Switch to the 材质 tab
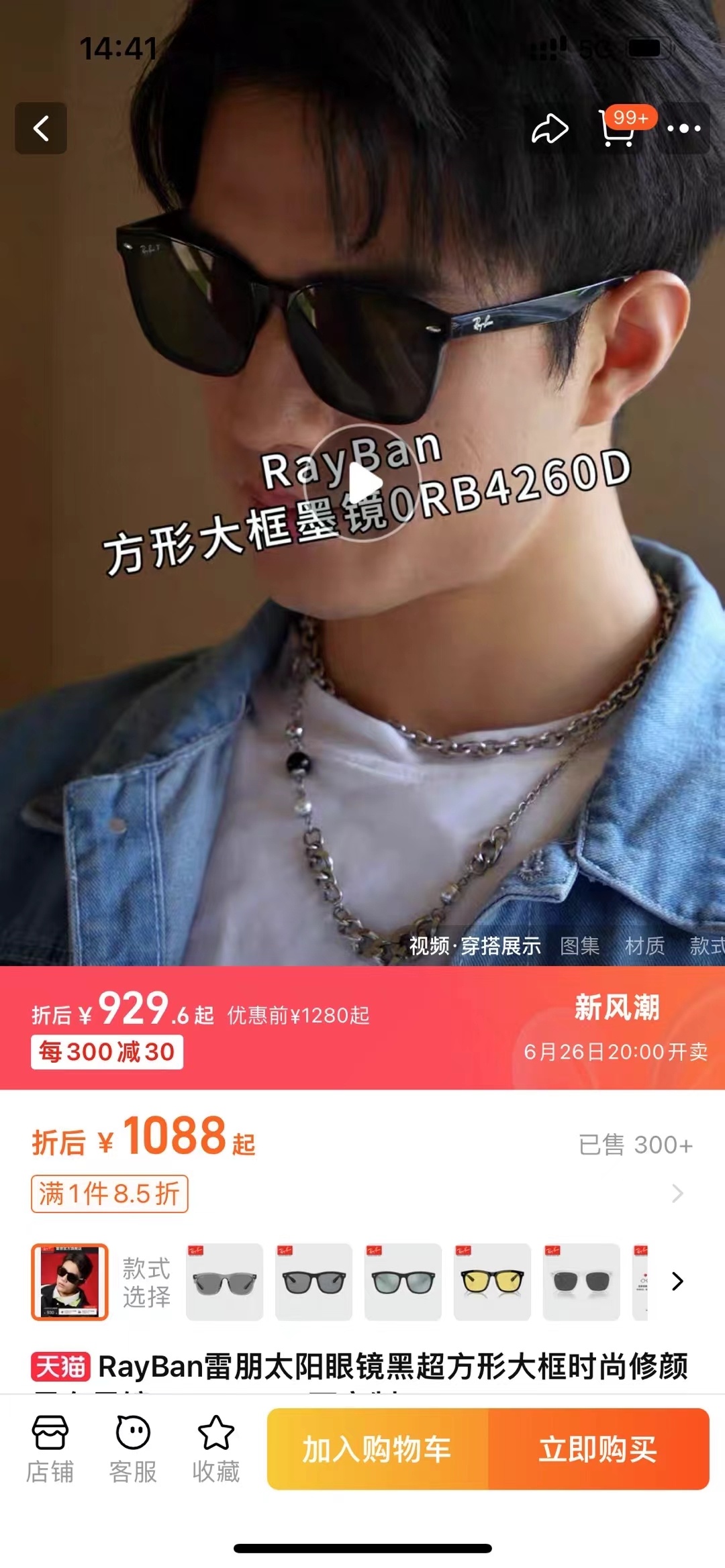Screen dimensions: 725x1568 pos(644,946)
